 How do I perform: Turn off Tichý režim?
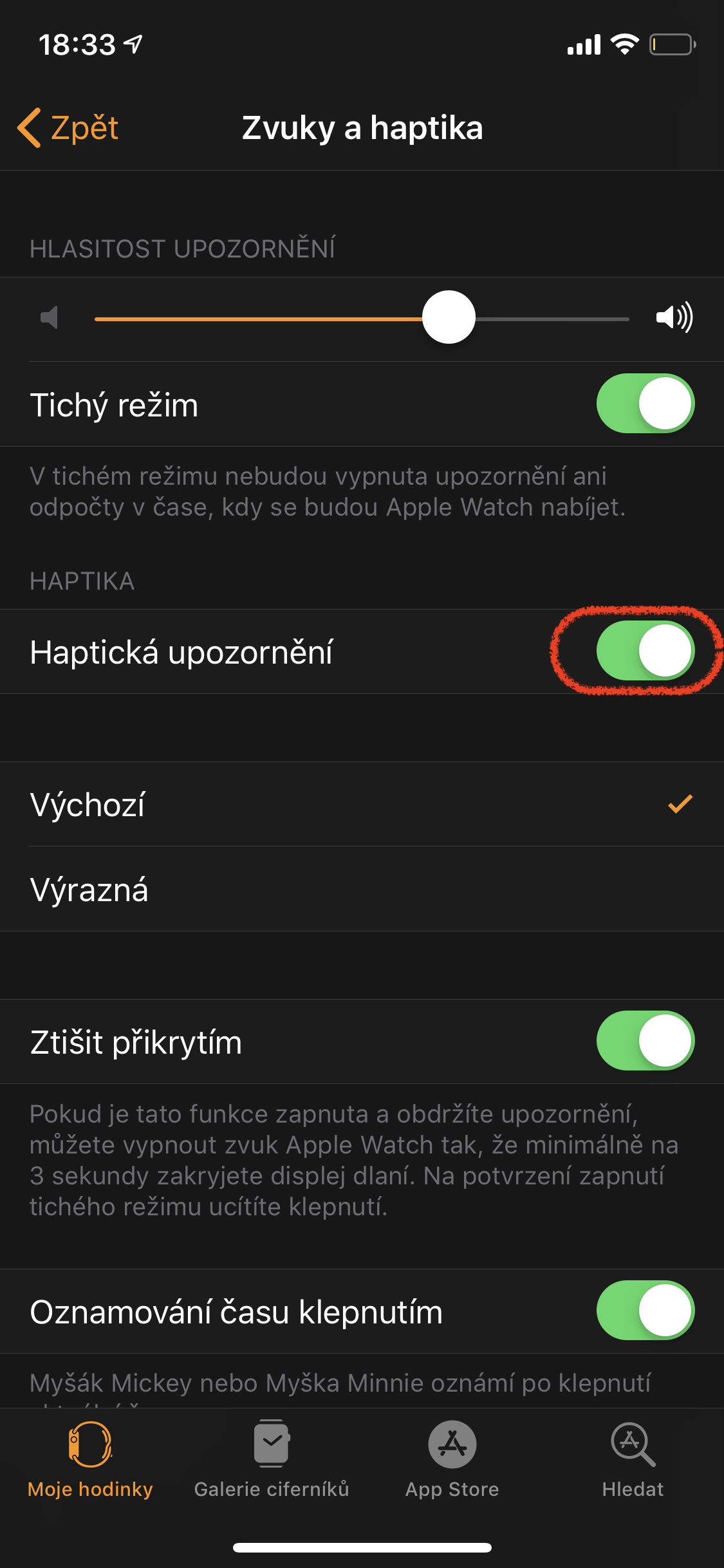tap(645, 404)
